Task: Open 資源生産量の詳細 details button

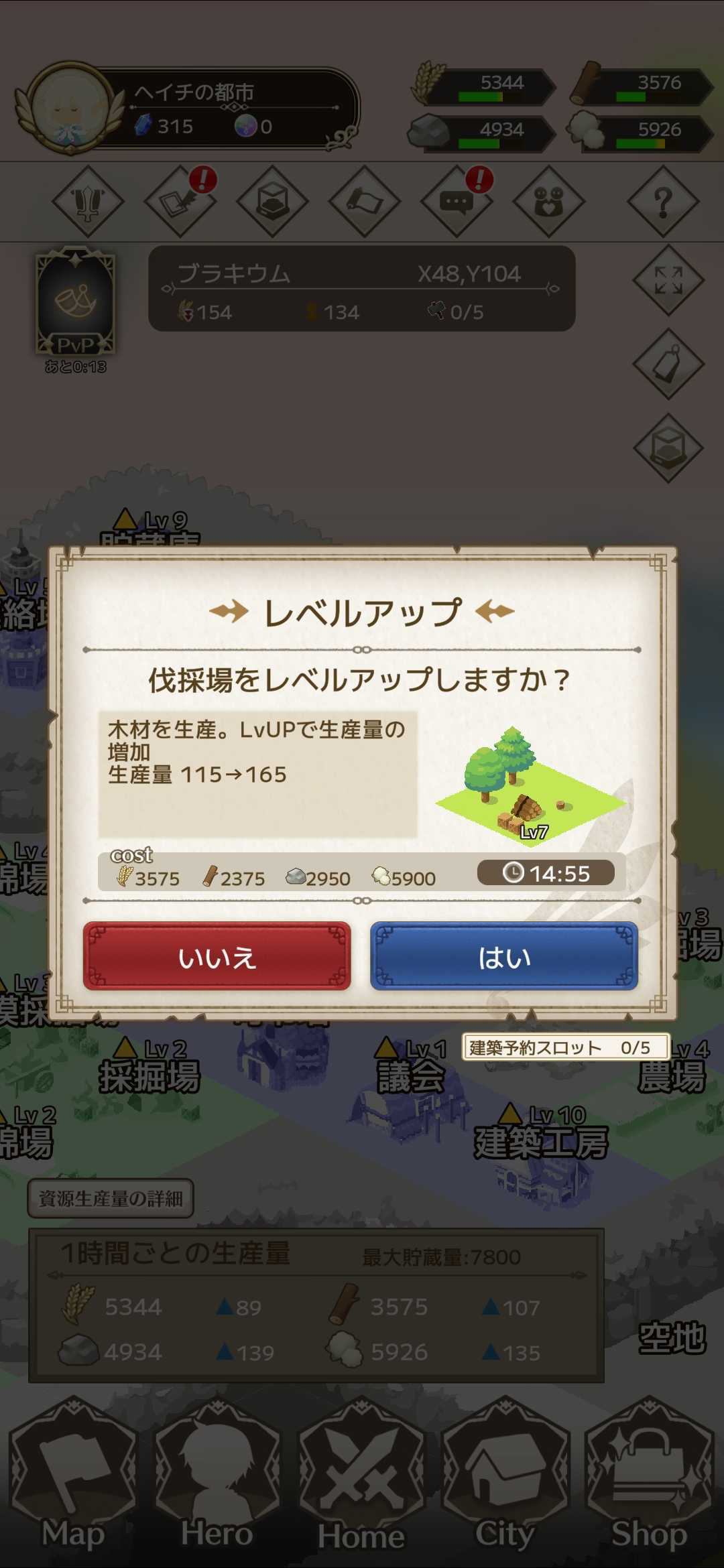Action: pos(111,1198)
